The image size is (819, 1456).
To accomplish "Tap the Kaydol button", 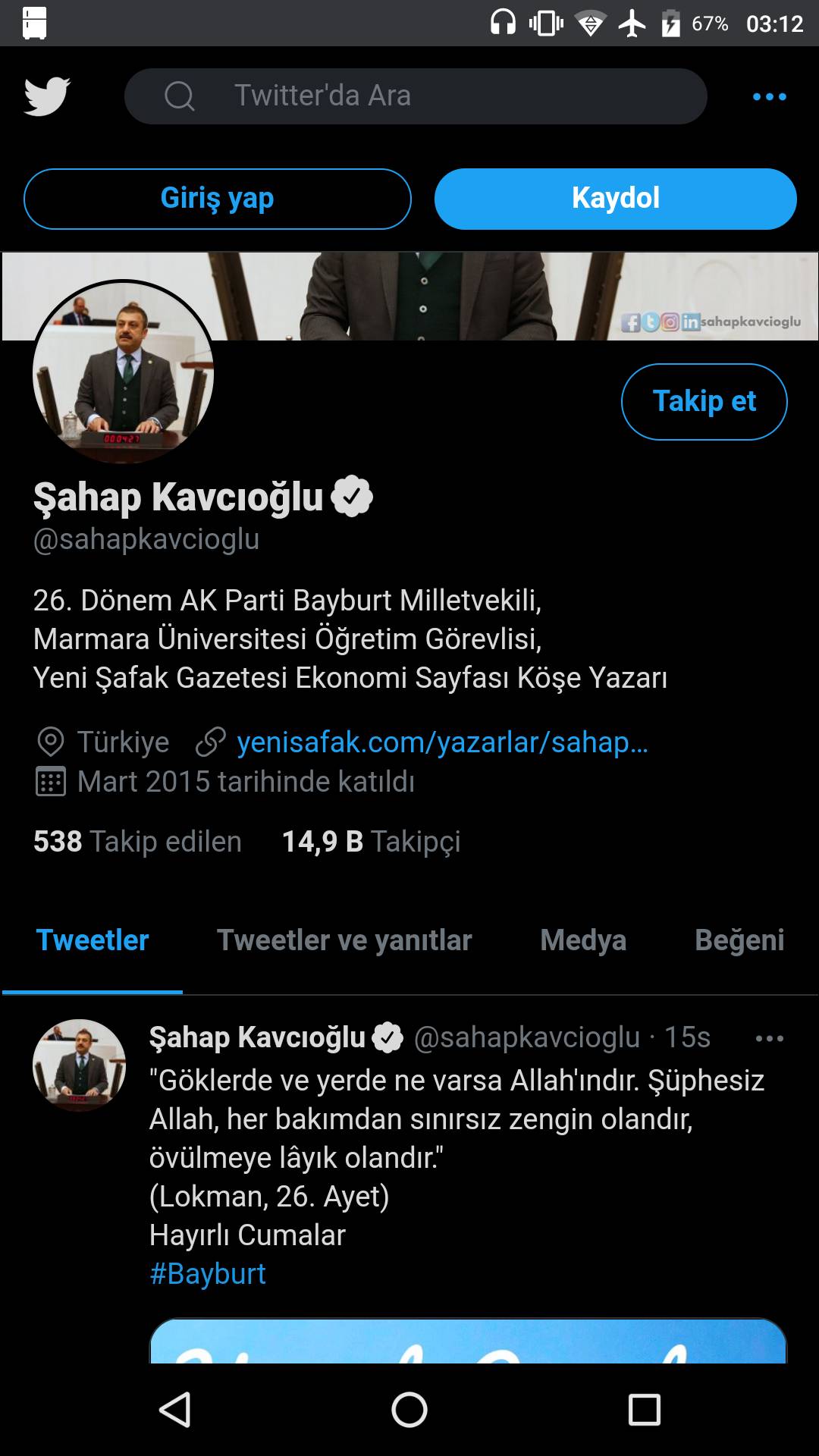I will point(614,198).
